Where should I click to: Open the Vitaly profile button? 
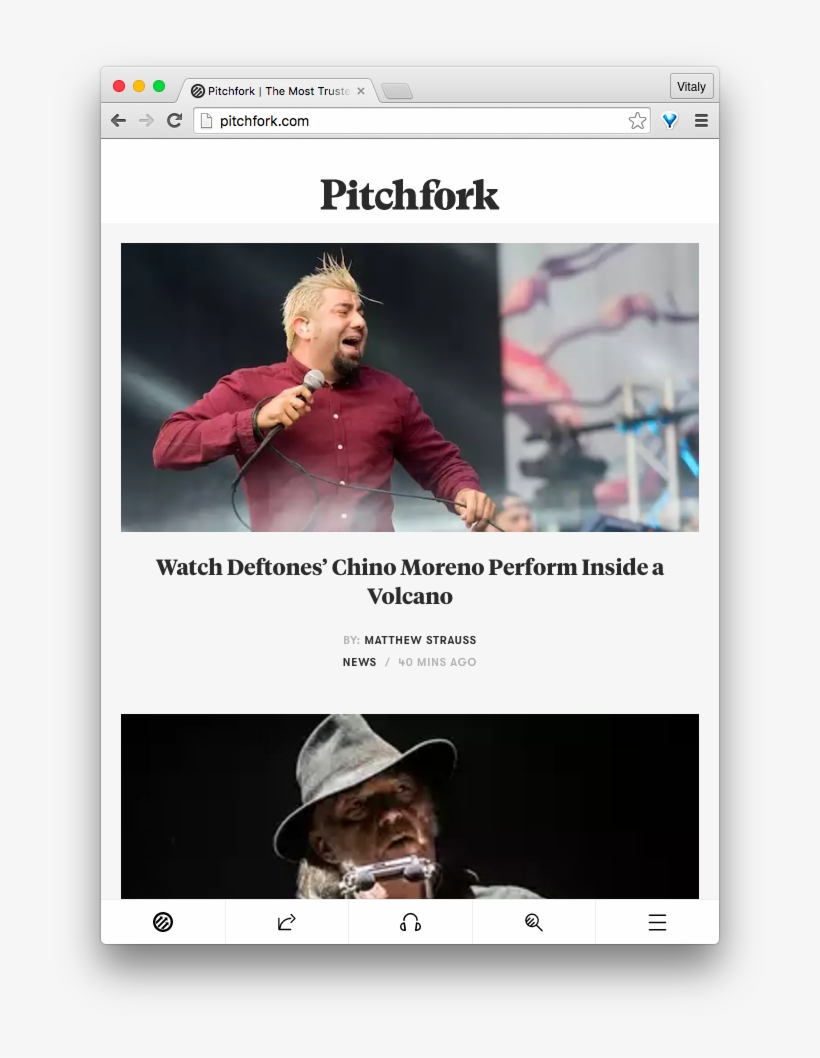pos(691,87)
